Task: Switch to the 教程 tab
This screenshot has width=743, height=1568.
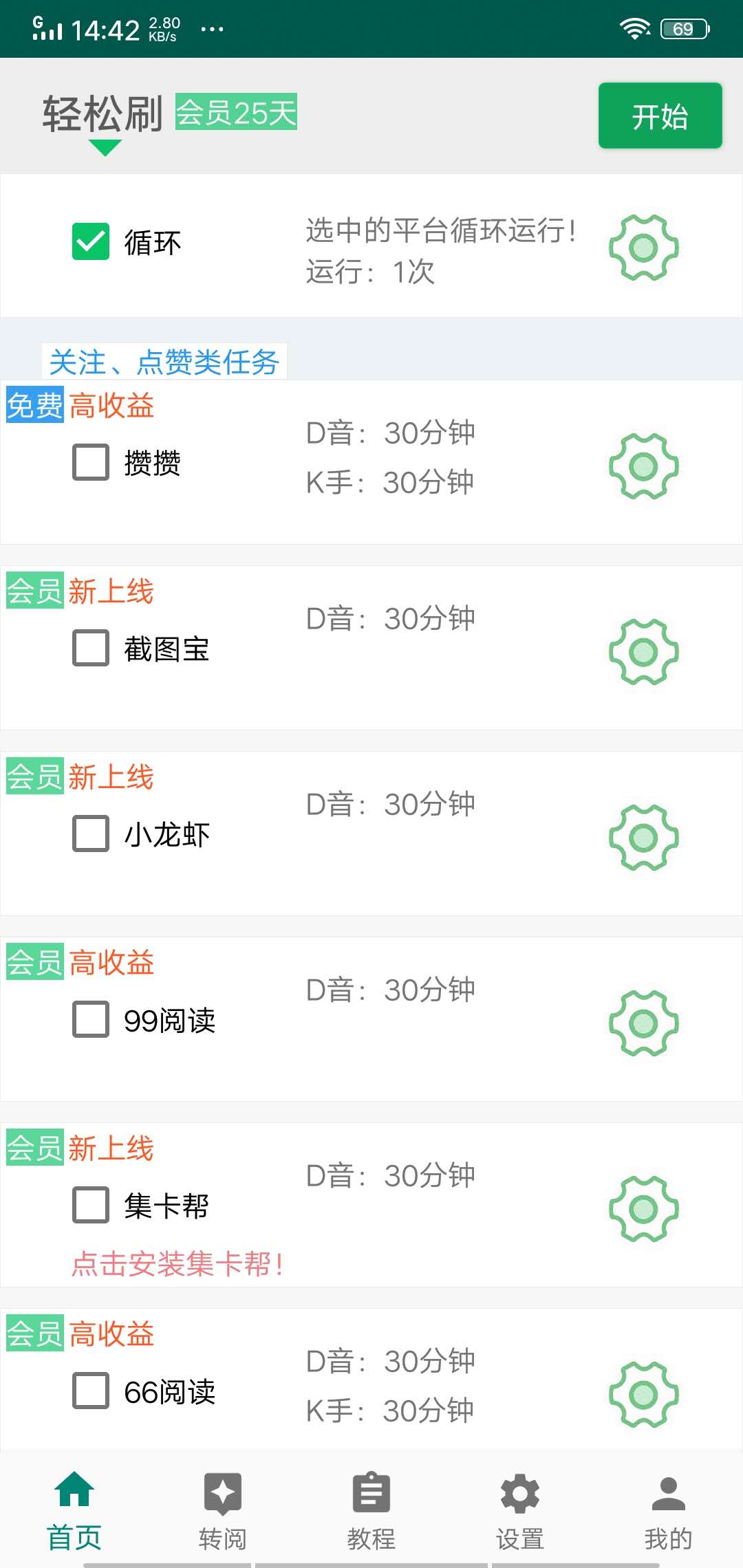Action: [x=371, y=1506]
